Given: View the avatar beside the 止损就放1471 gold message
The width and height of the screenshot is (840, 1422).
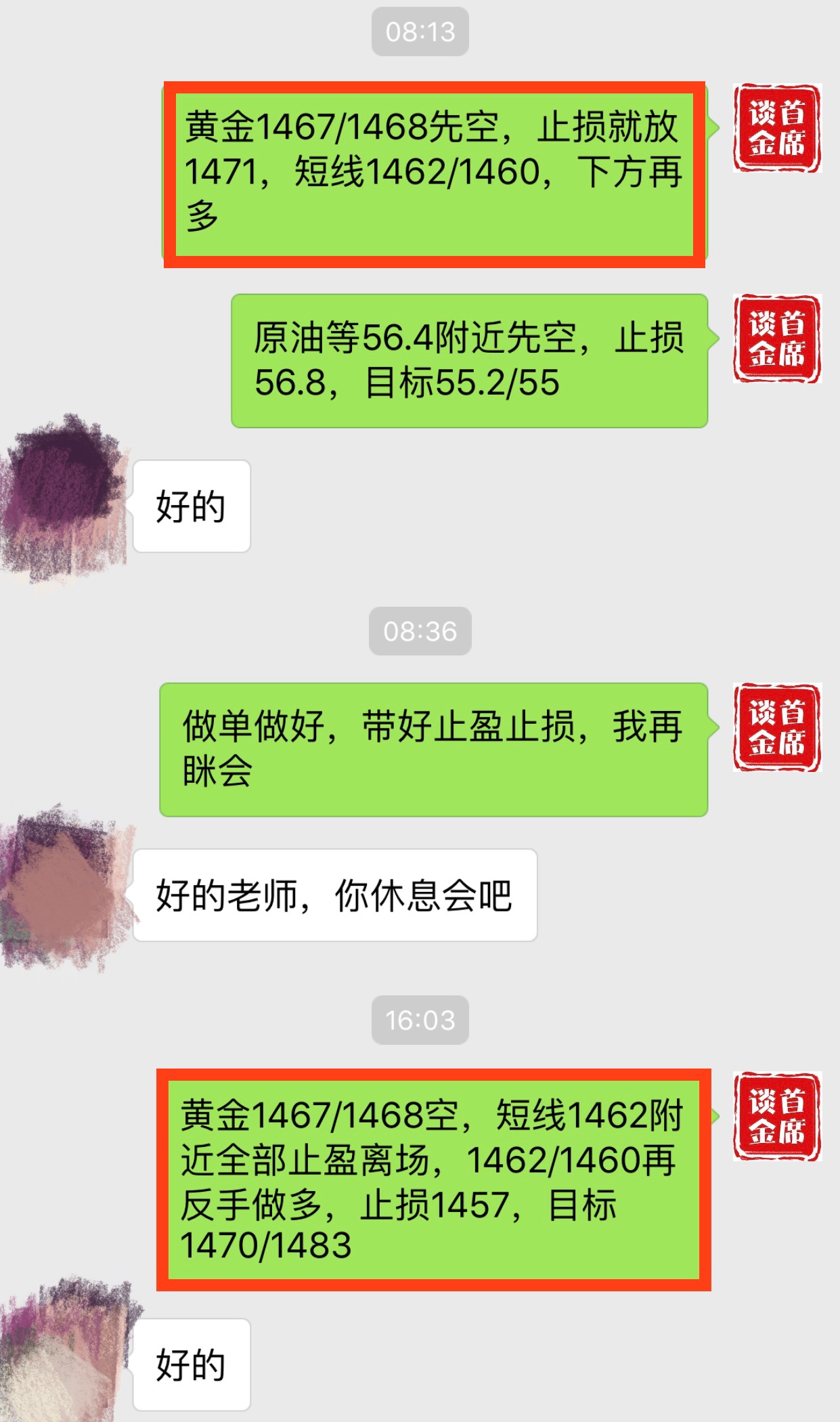Looking at the screenshot, I should click(776, 128).
